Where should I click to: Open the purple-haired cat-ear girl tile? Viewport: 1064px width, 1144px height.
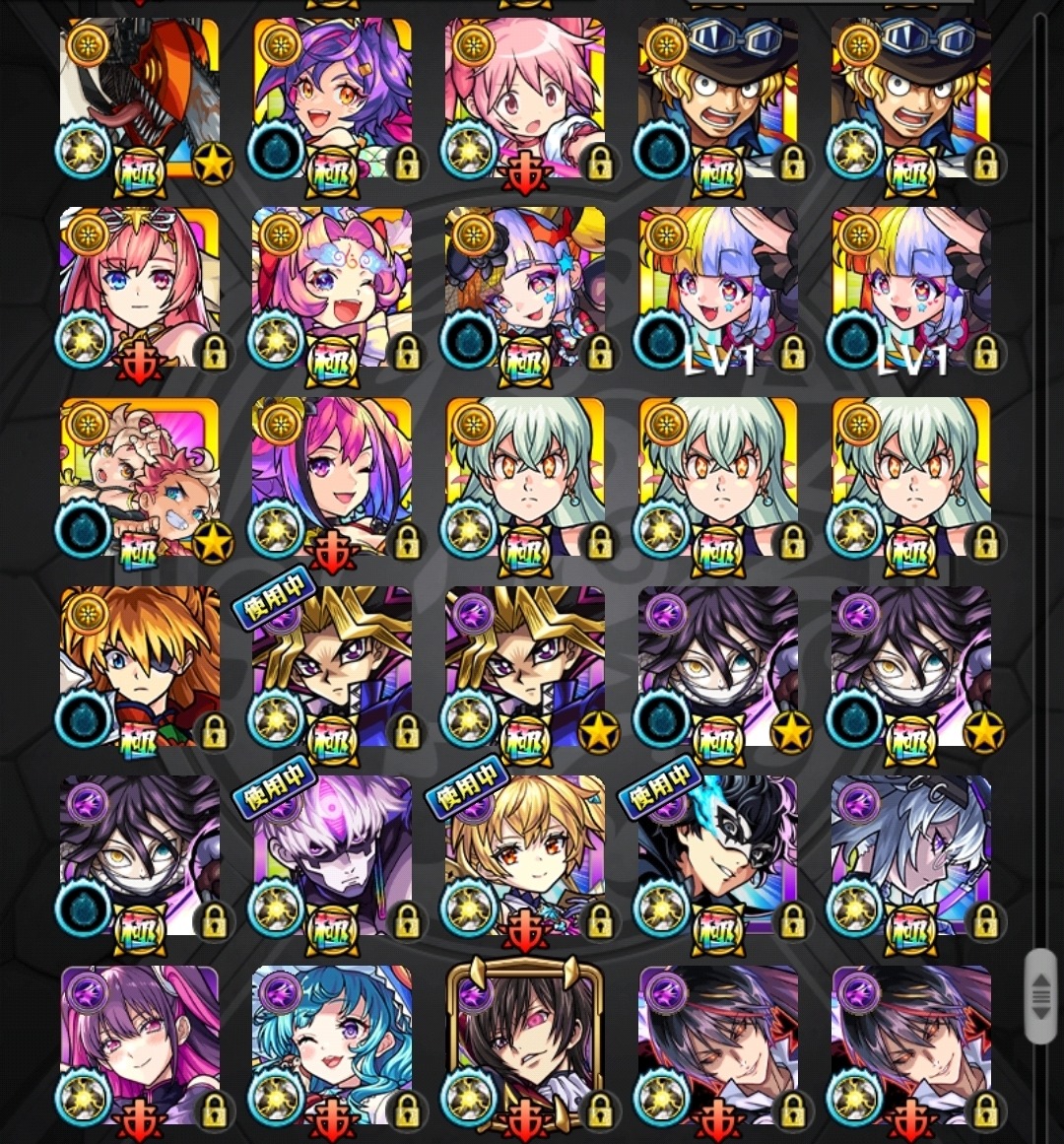[332, 99]
